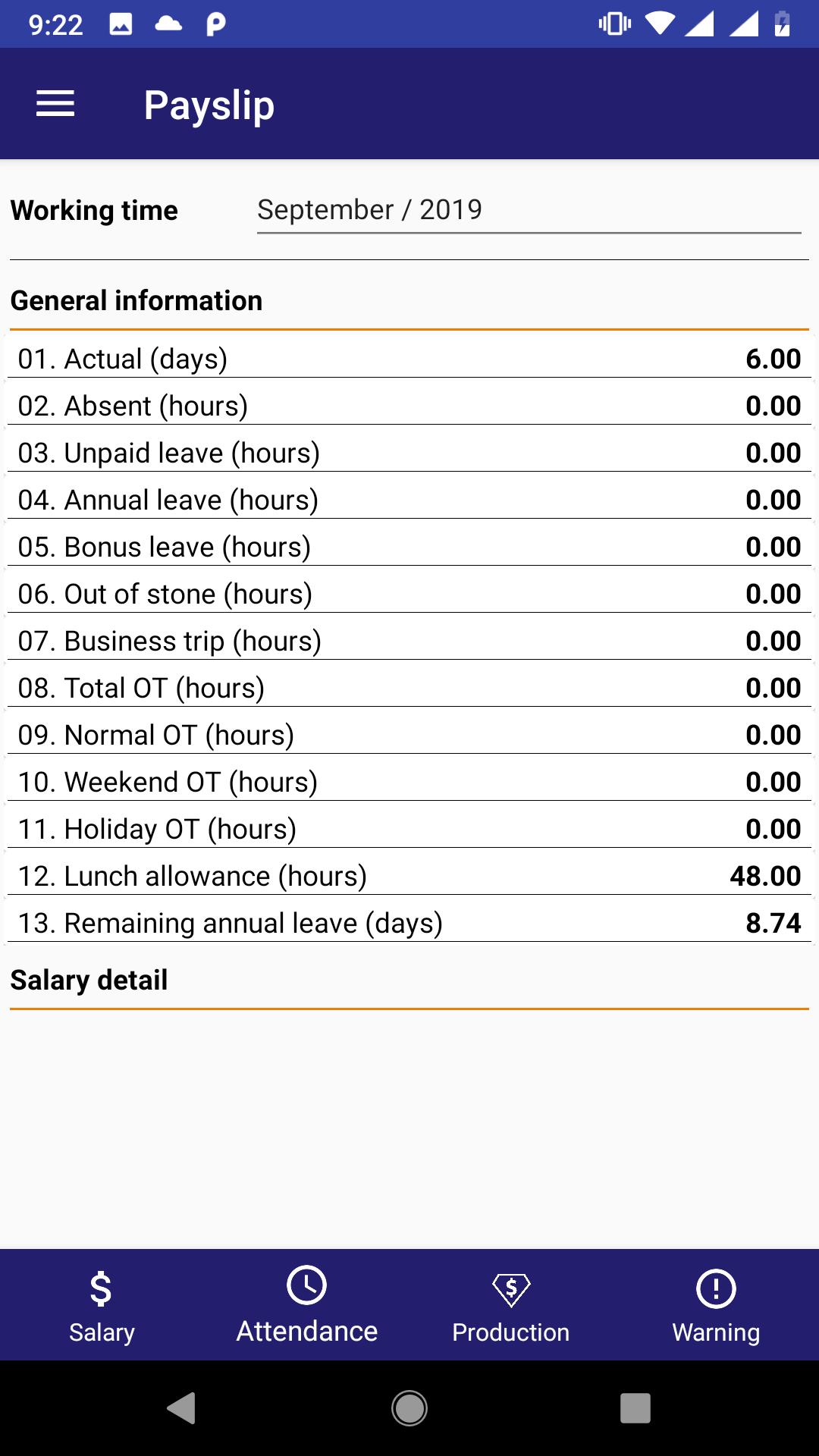819x1456 pixels.
Task: Go to the home screen
Action: 409,1408
